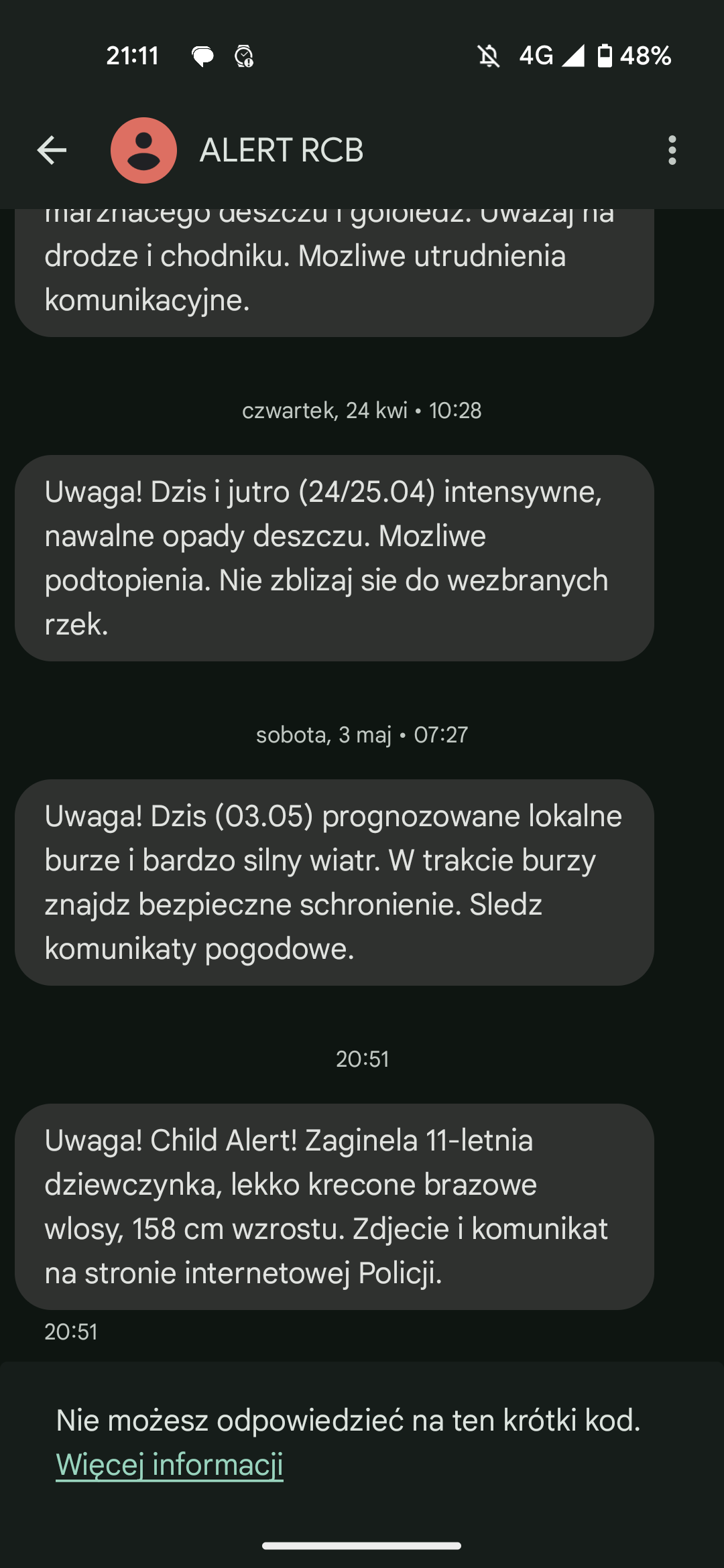The width and height of the screenshot is (724, 1568).
Task: Open the ALERT RCB contact avatar
Action: coord(143,149)
